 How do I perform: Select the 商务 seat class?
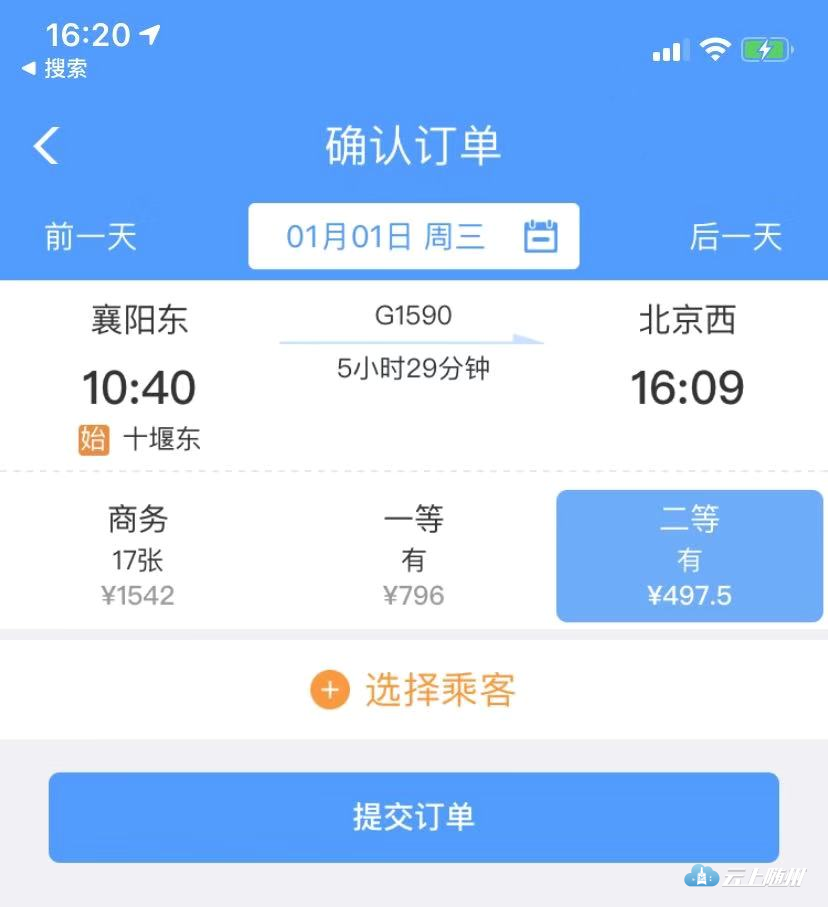pos(138,556)
